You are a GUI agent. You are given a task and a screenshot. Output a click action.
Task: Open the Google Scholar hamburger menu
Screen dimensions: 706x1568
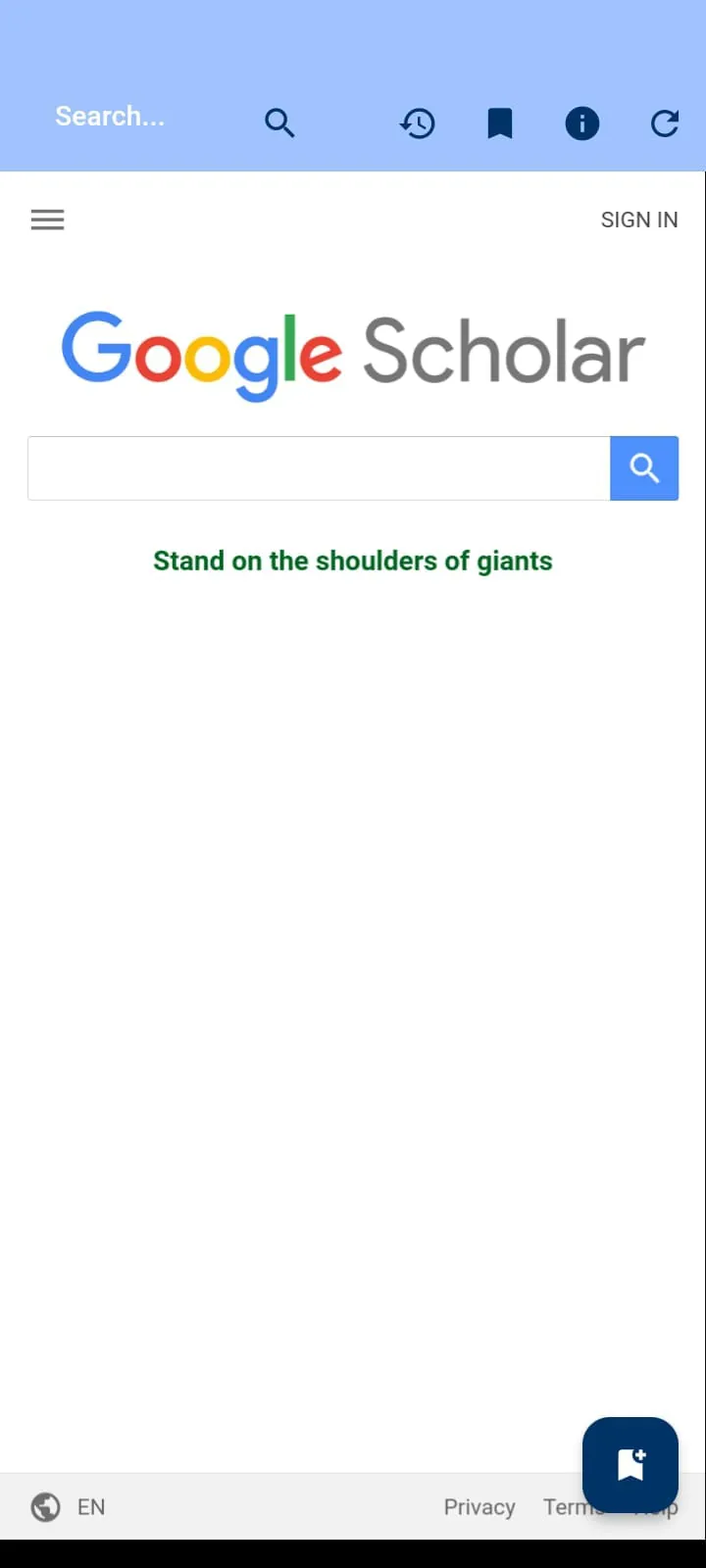pyautogui.click(x=47, y=220)
